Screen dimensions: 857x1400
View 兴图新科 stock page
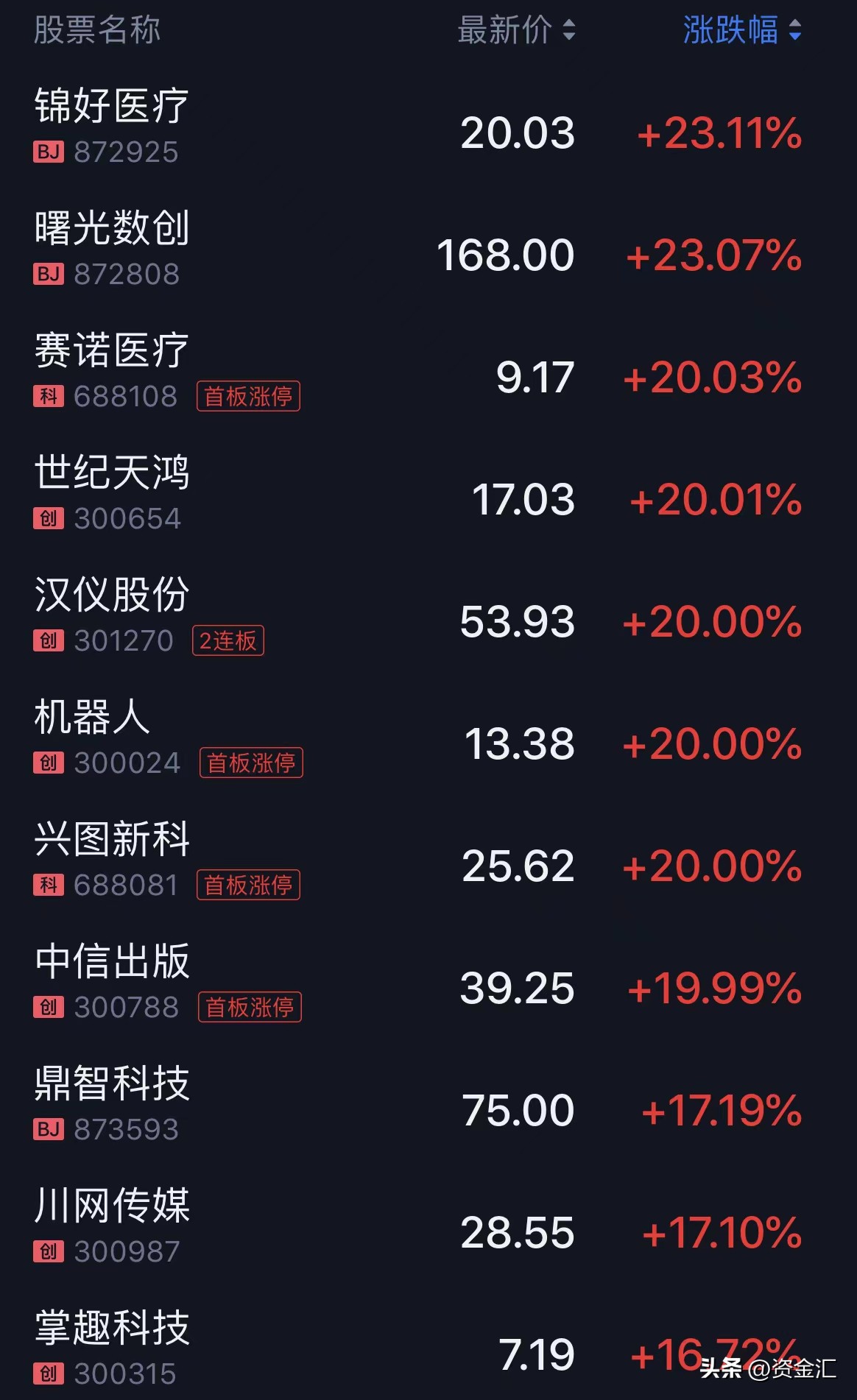(x=112, y=839)
